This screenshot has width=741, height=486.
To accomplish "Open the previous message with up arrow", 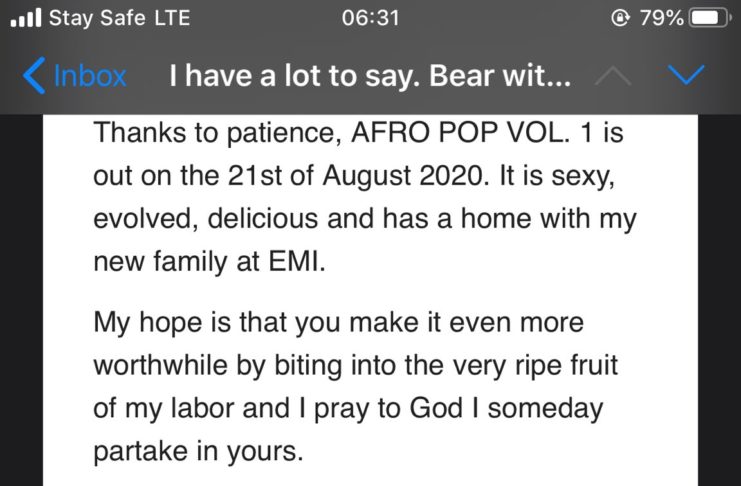I will click(612, 77).
